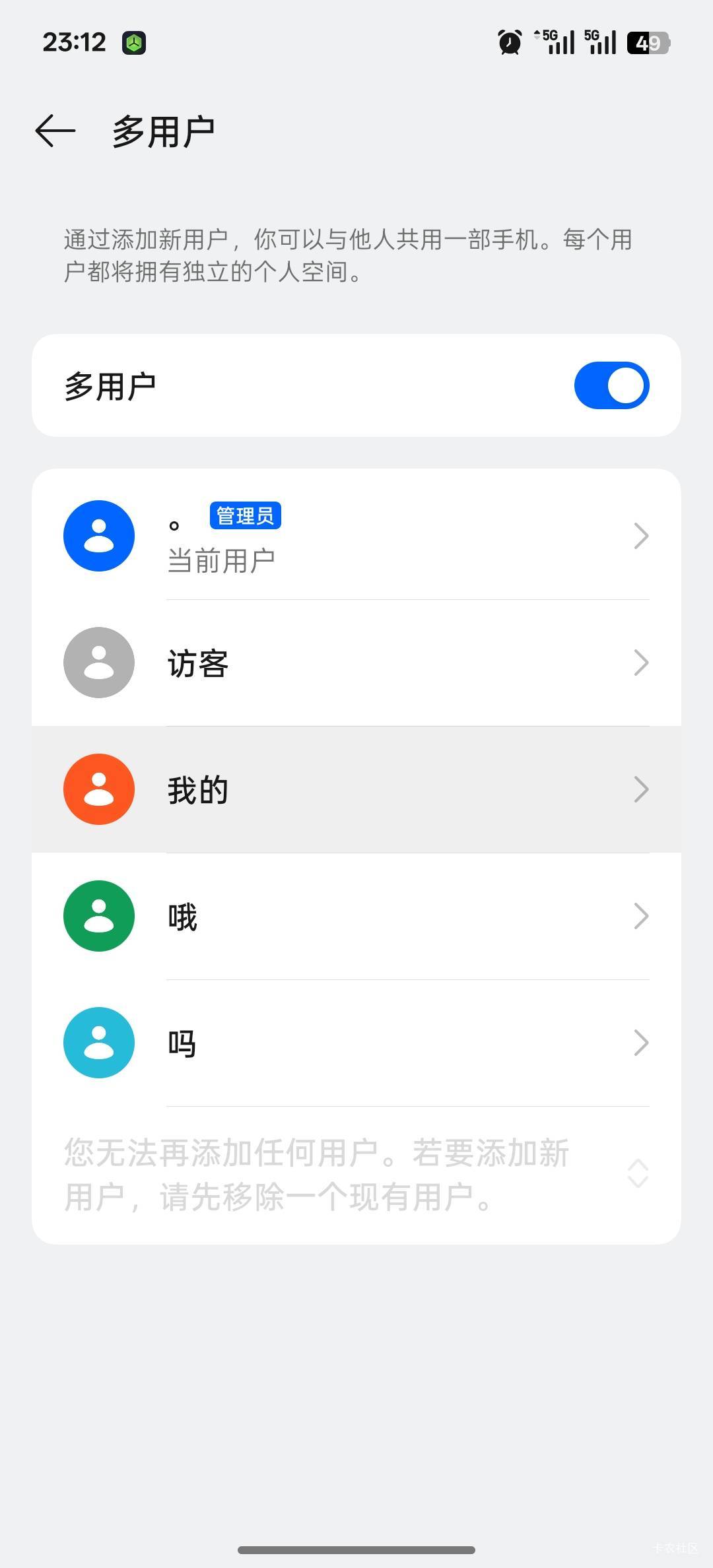
Task: Go back from the 多用户 page
Action: [55, 131]
